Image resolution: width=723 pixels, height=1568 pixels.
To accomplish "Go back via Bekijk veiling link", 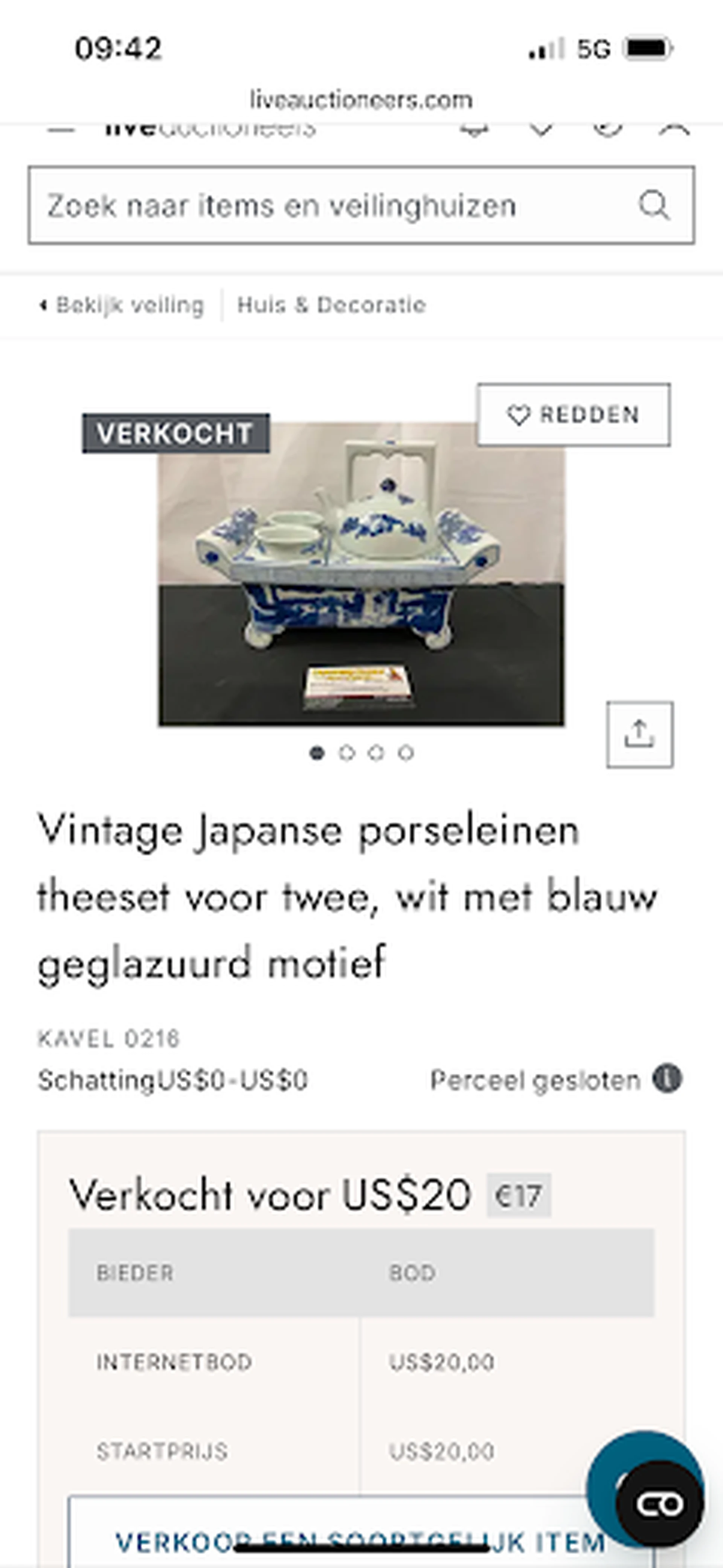I will click(x=122, y=305).
